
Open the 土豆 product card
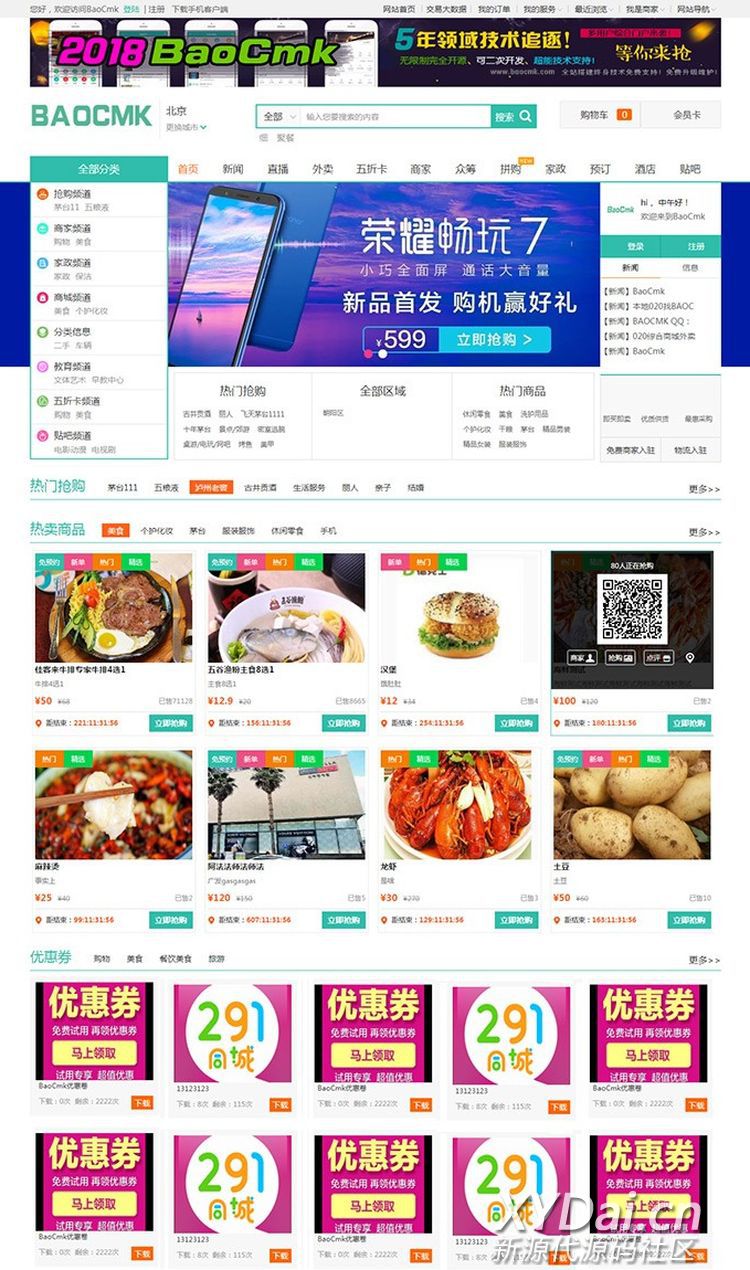(x=632, y=805)
